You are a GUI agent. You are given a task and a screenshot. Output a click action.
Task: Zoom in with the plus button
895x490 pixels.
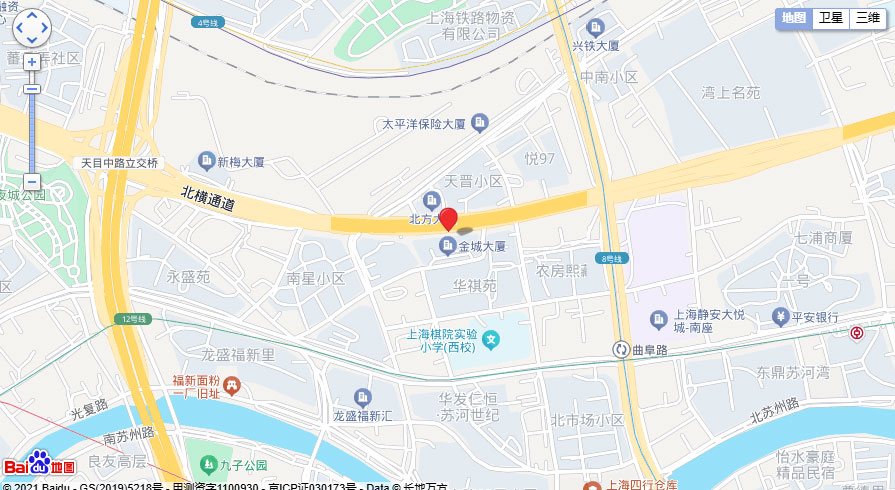click(x=31, y=61)
